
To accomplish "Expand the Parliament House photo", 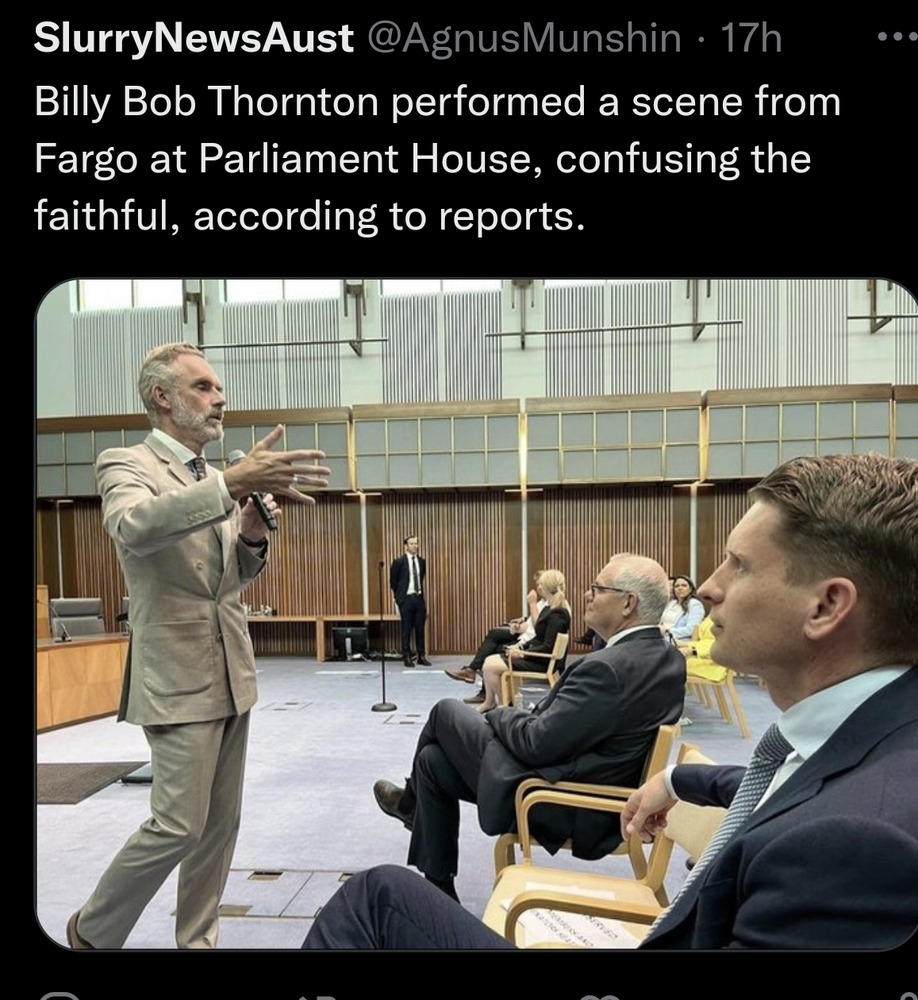I will click(x=476, y=613).
